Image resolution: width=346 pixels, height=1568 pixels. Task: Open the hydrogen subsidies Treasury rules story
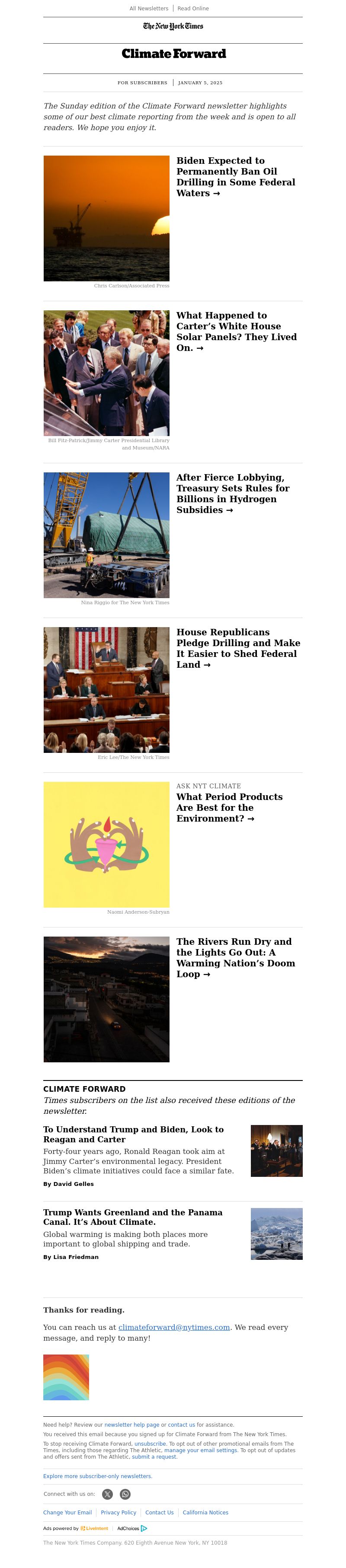(x=233, y=493)
